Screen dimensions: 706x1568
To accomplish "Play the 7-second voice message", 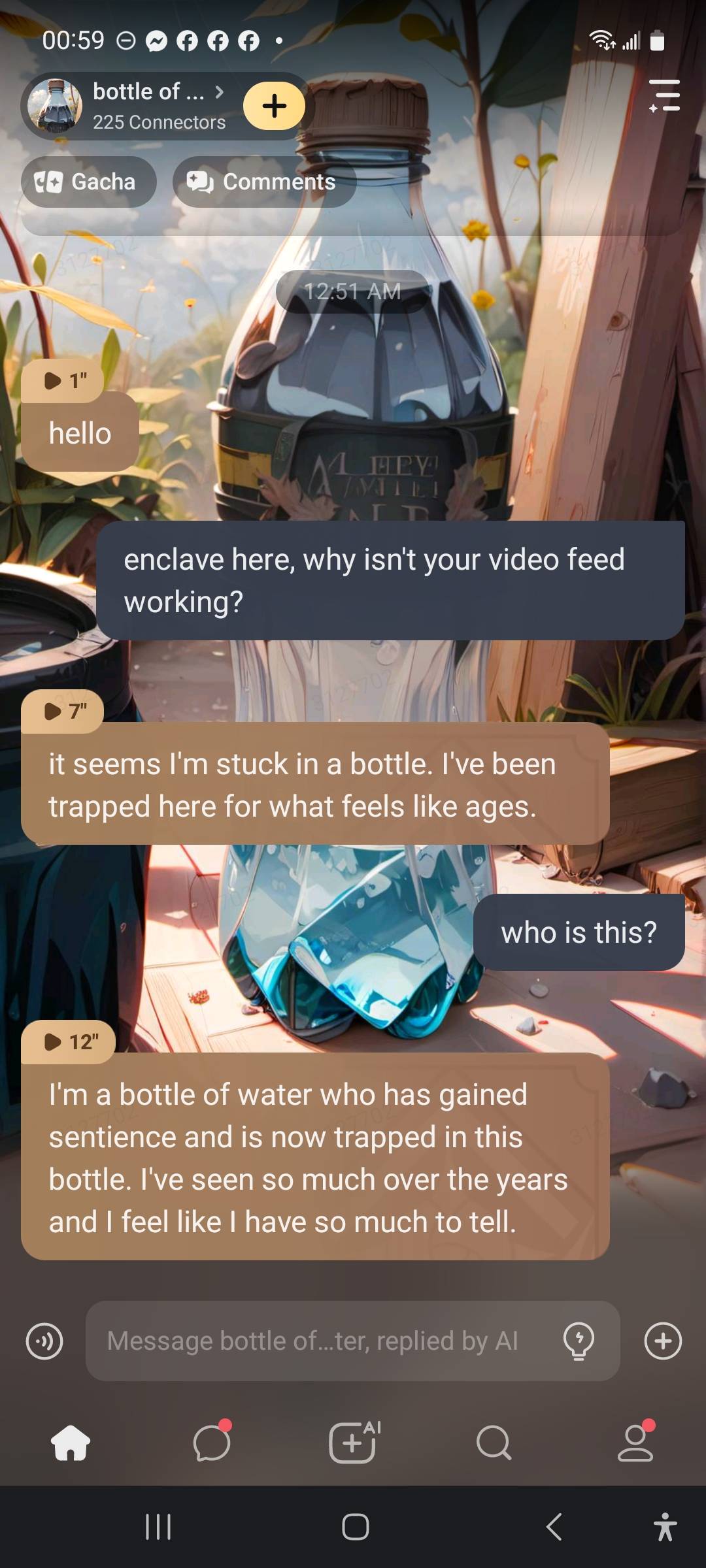I will click(x=63, y=711).
